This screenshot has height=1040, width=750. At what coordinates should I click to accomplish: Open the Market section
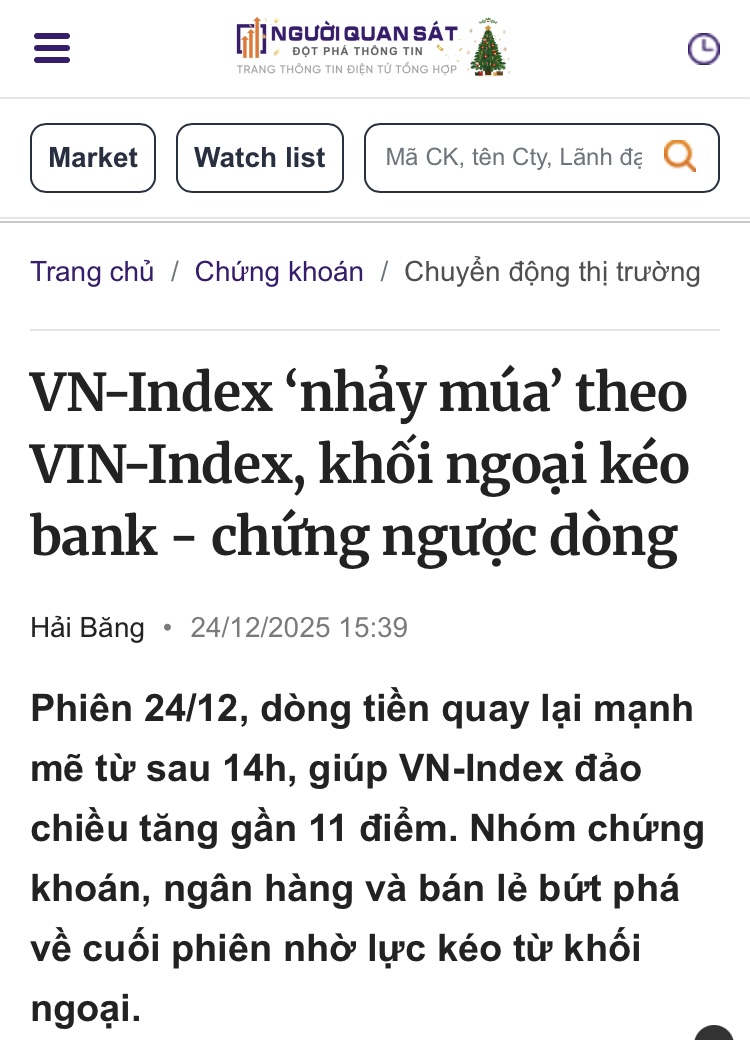93,158
